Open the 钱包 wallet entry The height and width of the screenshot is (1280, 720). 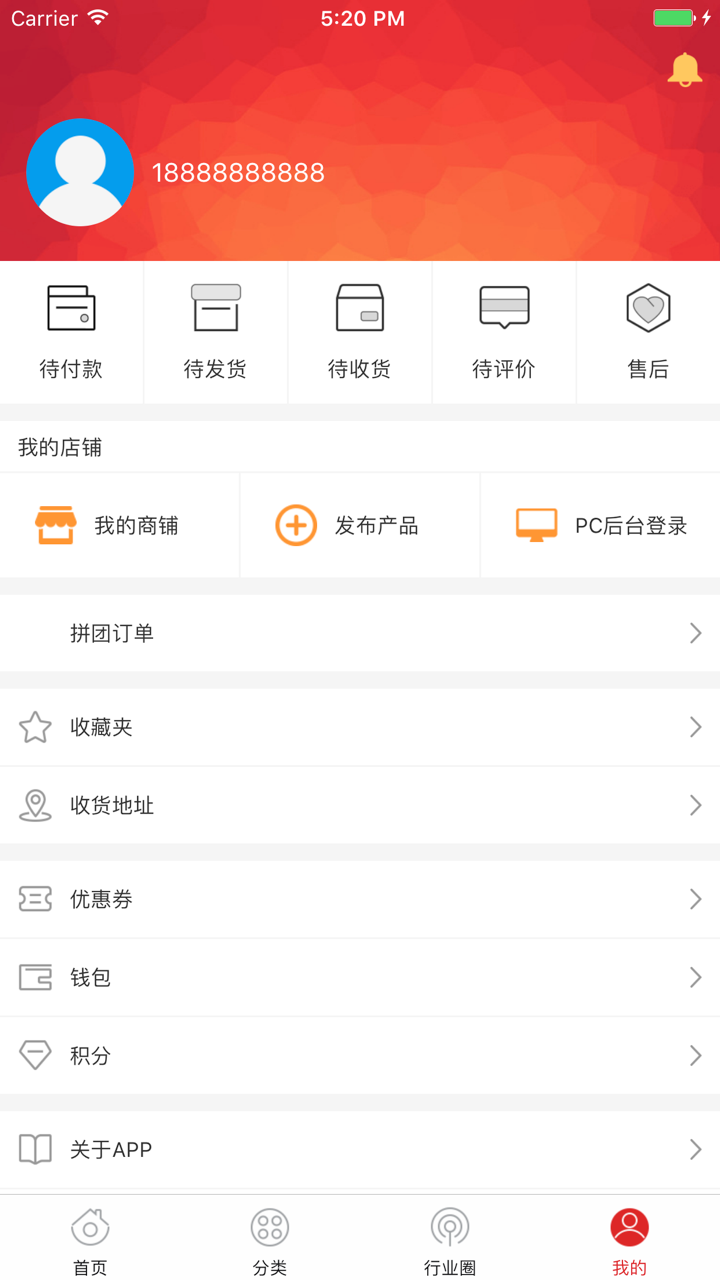click(x=360, y=977)
